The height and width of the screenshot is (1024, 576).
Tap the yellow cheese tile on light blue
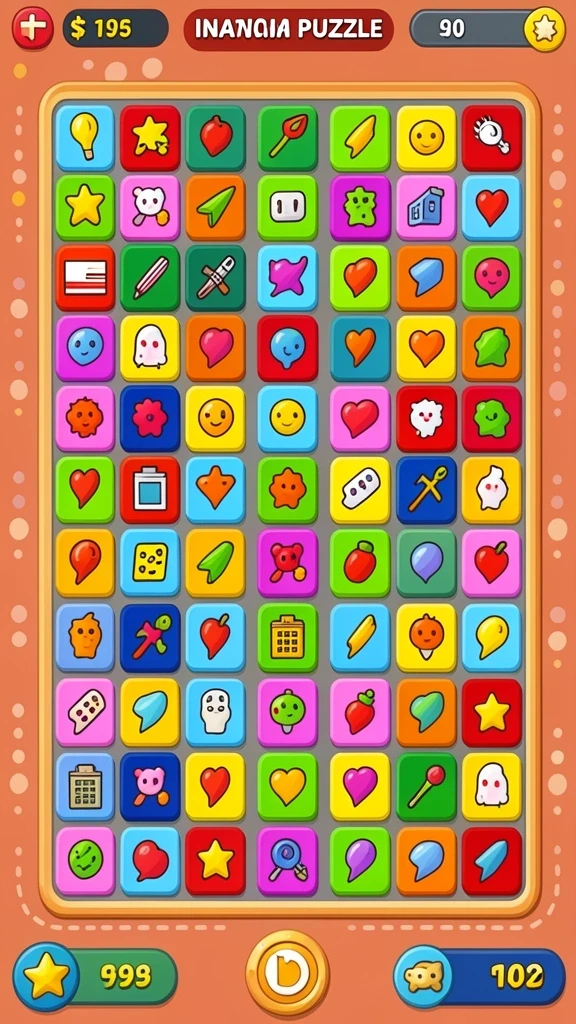pos(150,562)
